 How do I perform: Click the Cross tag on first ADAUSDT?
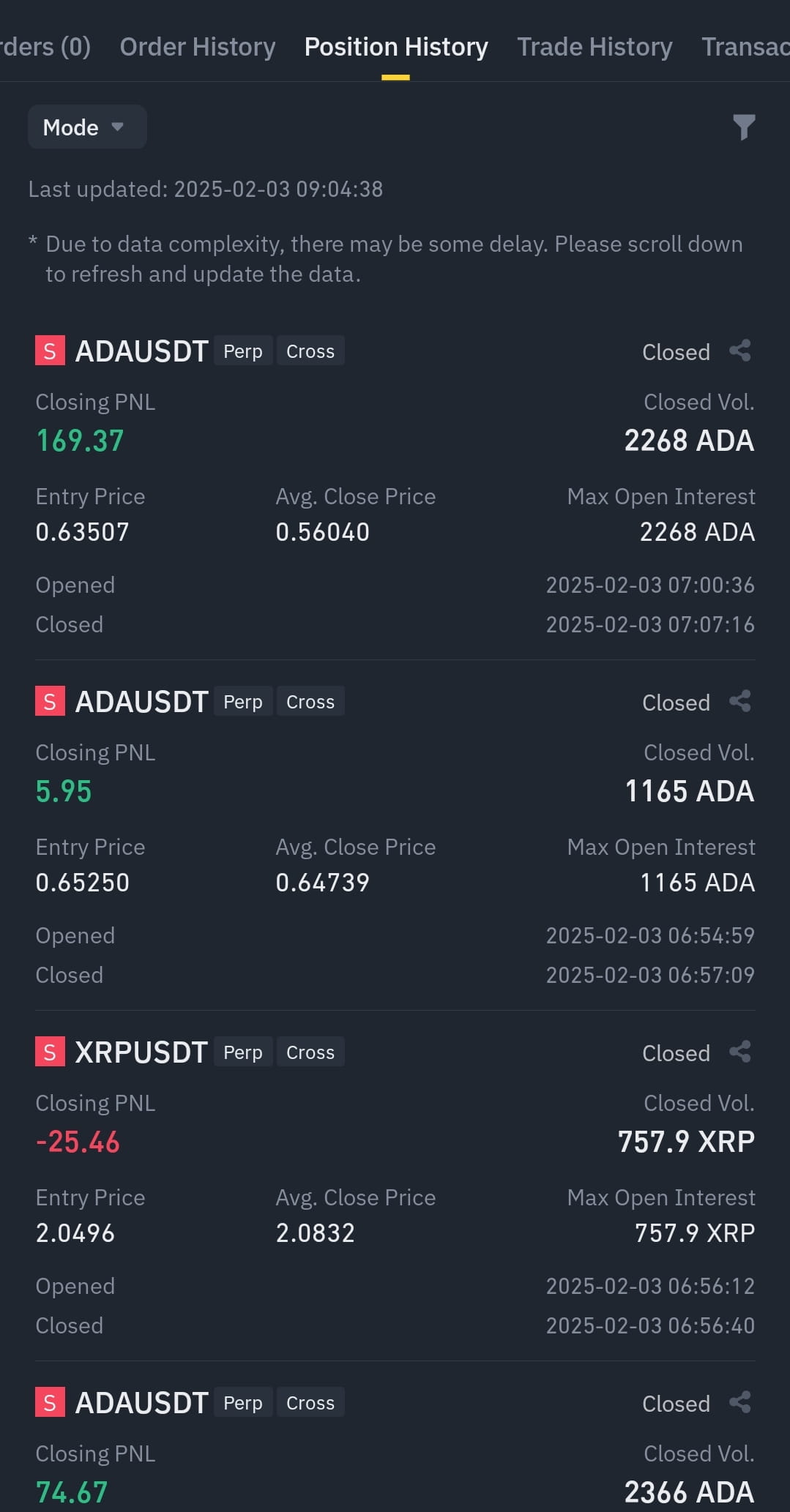point(310,351)
